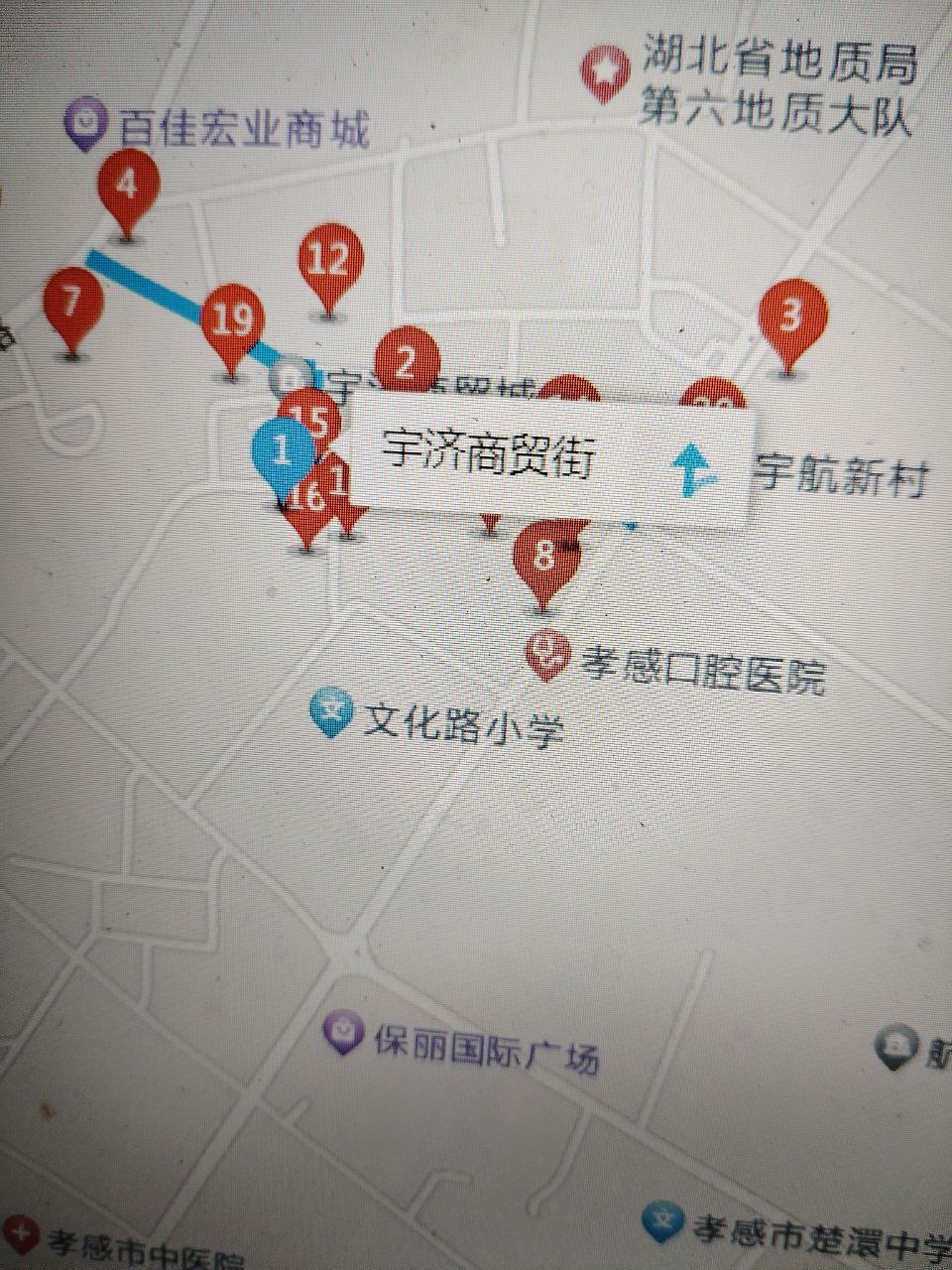Click the mall icon next to 百佳宏业商城
The image size is (952, 1270).
[x=87, y=120]
